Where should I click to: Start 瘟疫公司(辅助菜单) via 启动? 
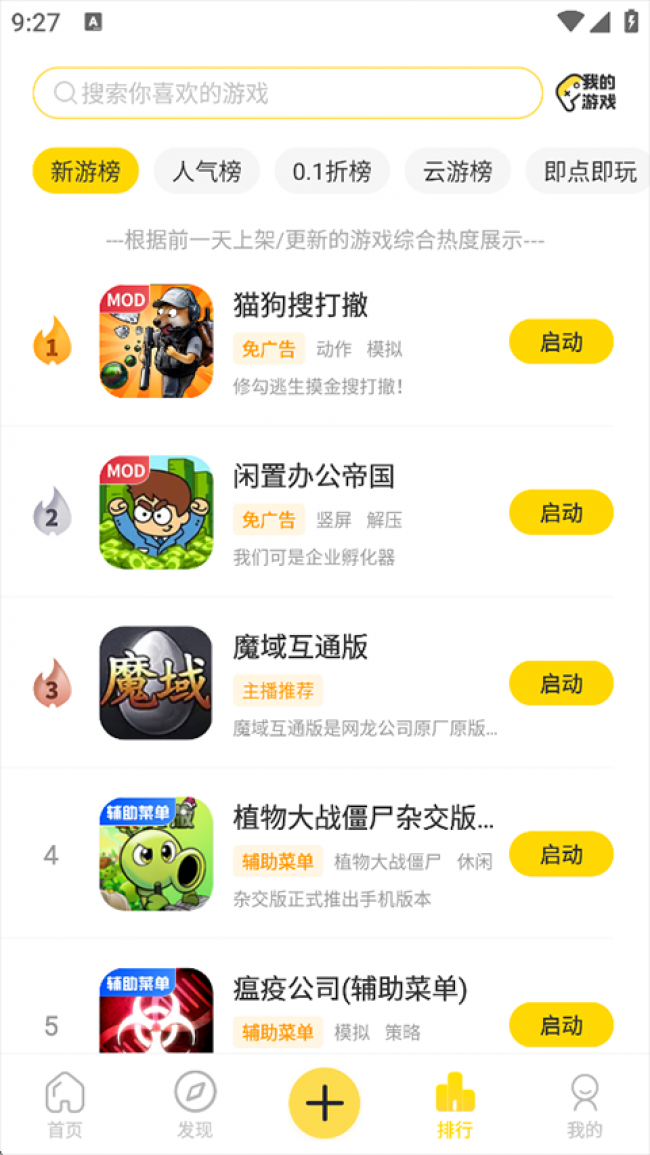pos(561,1025)
